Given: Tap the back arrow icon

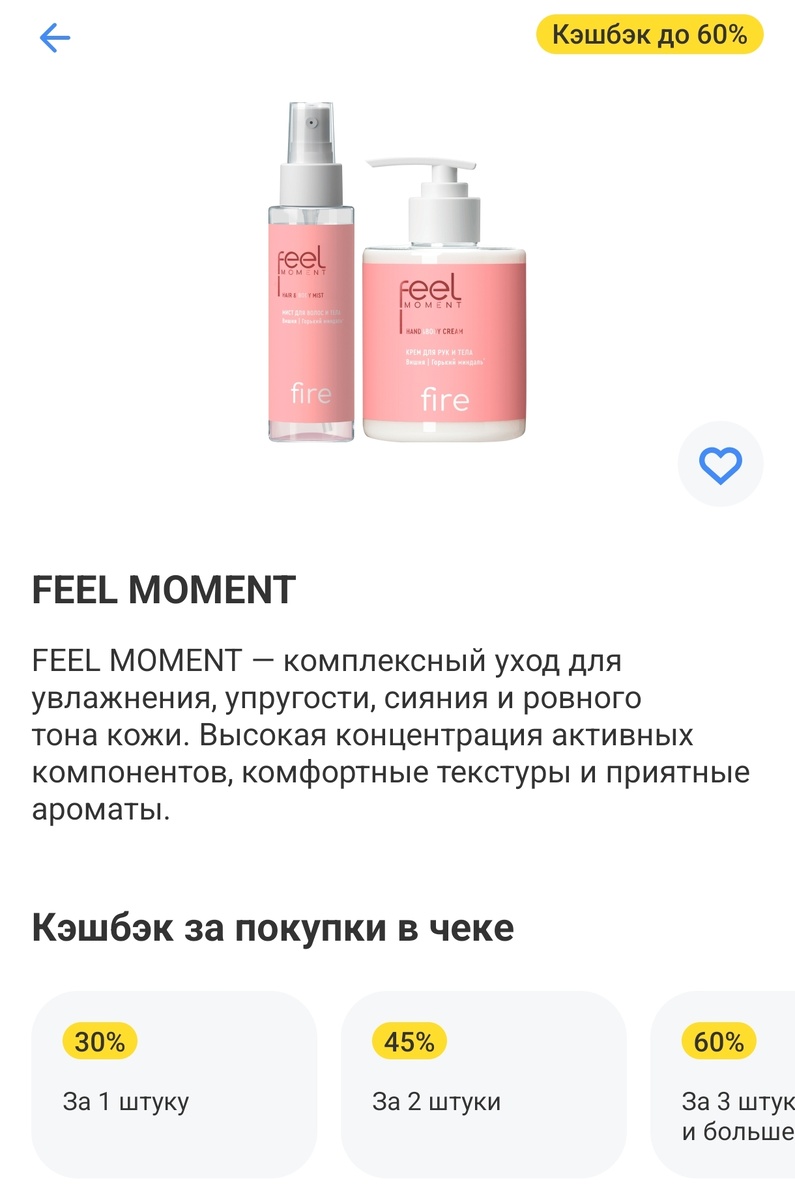Looking at the screenshot, I should tap(57, 37).
